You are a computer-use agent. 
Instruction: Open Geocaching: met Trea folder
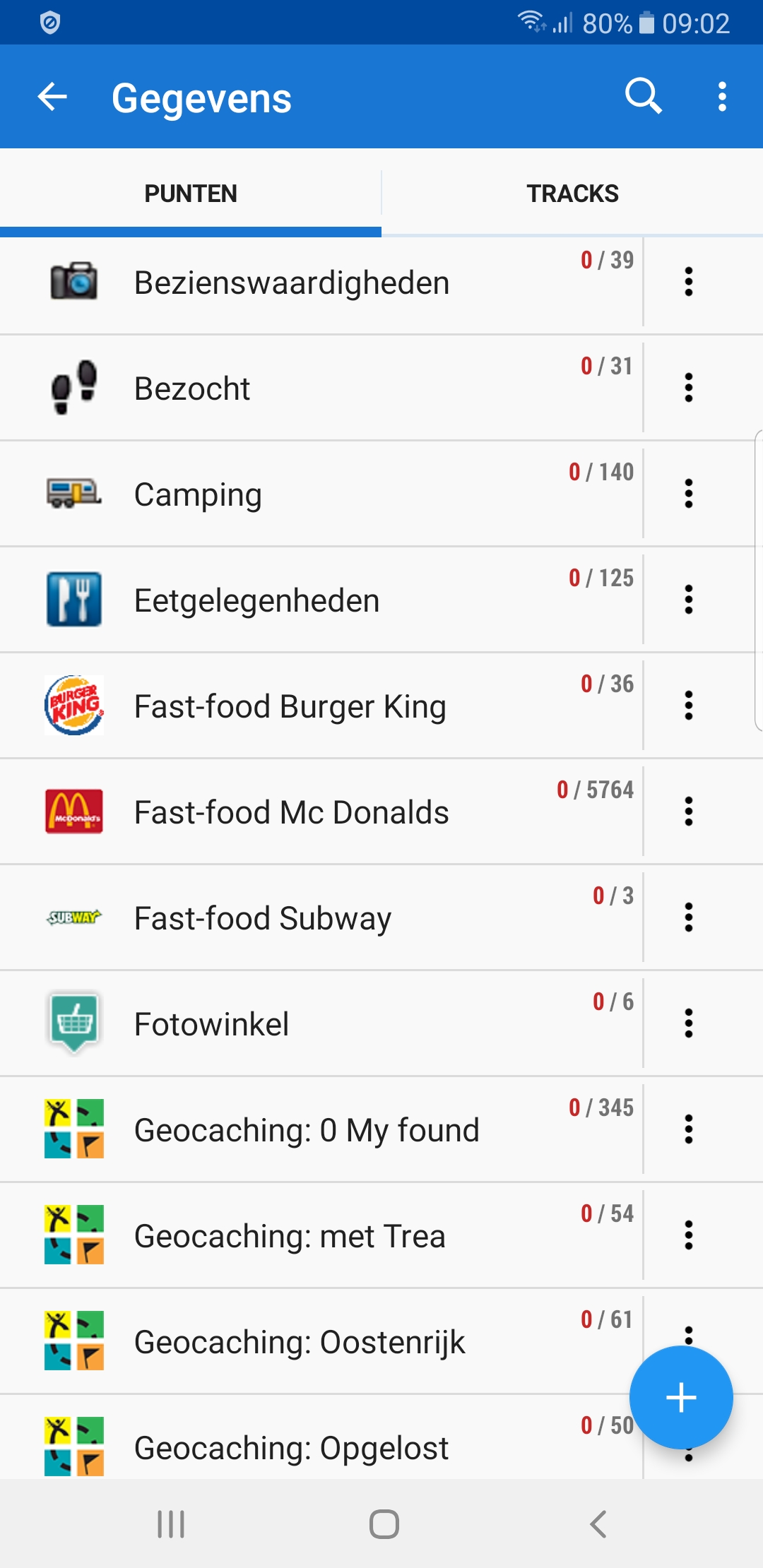290,1236
